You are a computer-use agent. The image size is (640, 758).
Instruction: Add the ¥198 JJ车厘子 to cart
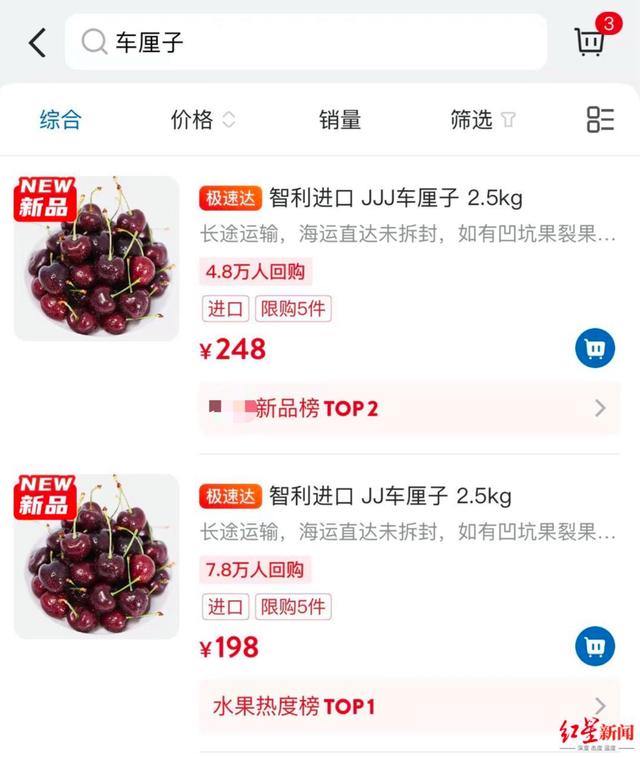(595, 646)
